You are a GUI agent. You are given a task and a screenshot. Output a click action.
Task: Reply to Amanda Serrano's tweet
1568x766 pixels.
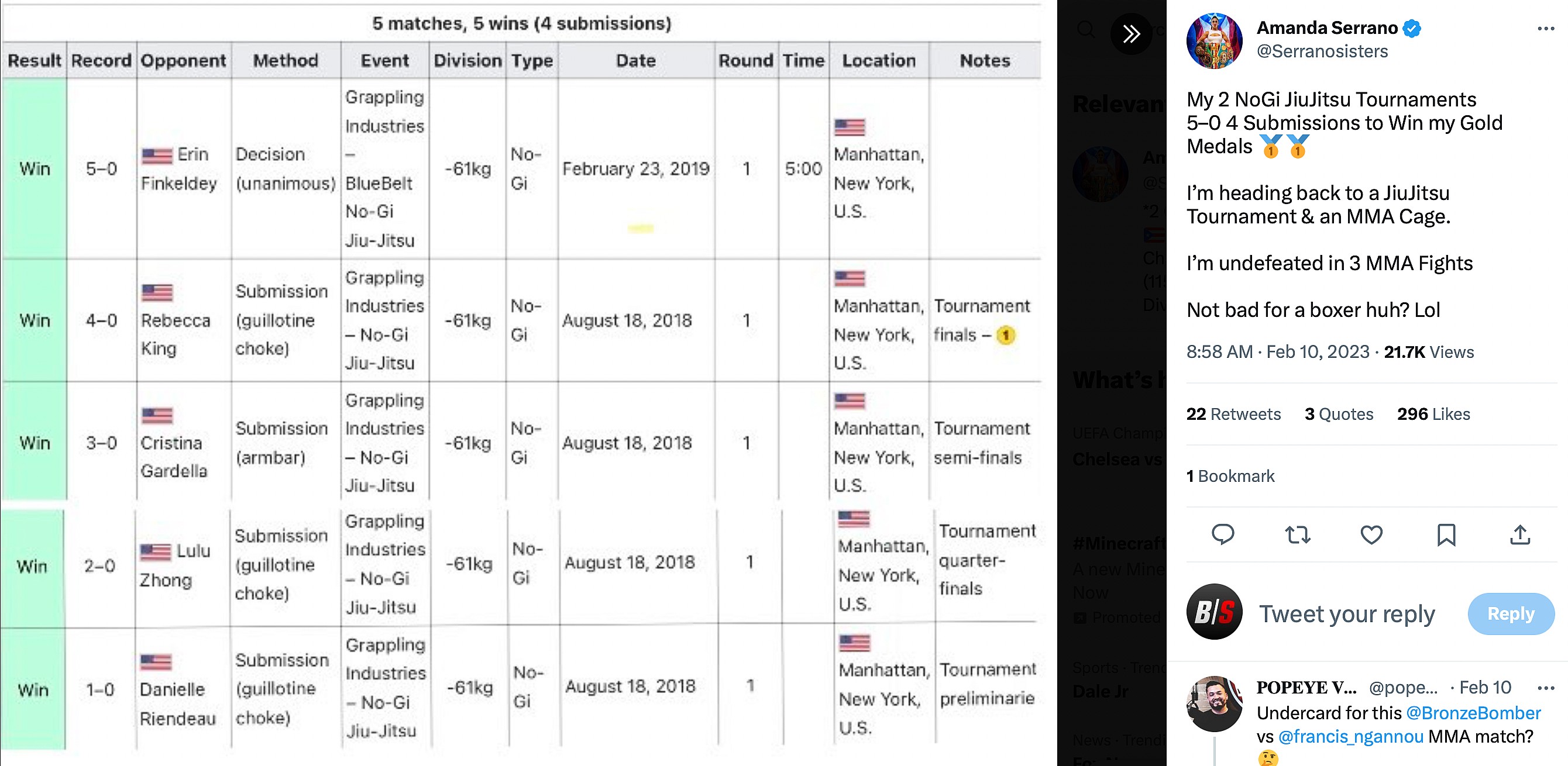pos(1222,534)
